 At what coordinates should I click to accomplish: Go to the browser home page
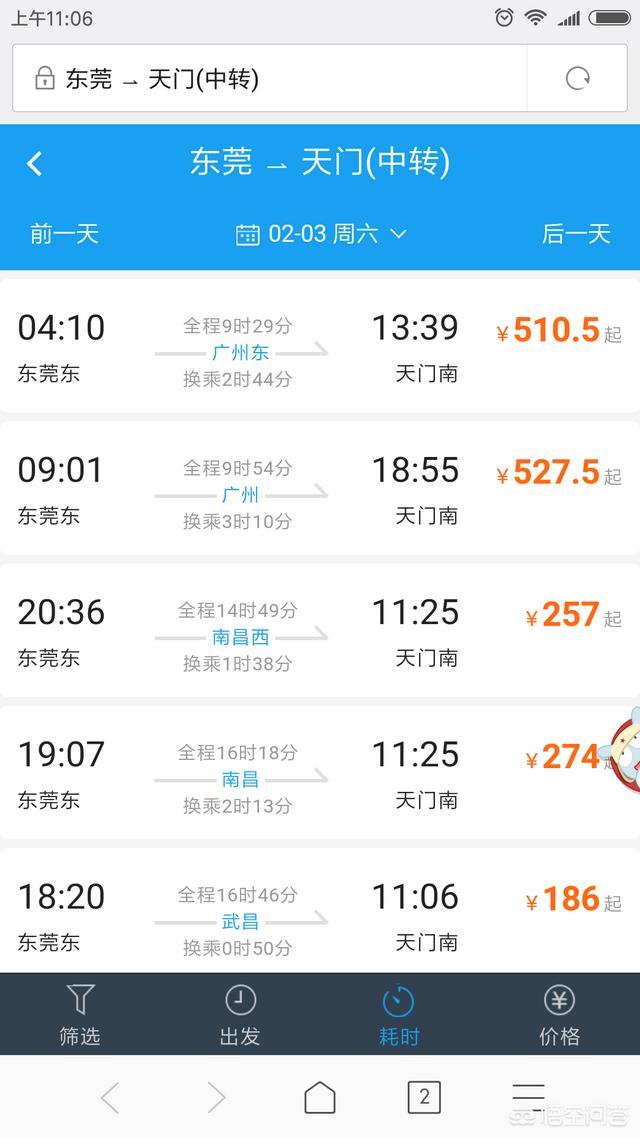(320, 1097)
